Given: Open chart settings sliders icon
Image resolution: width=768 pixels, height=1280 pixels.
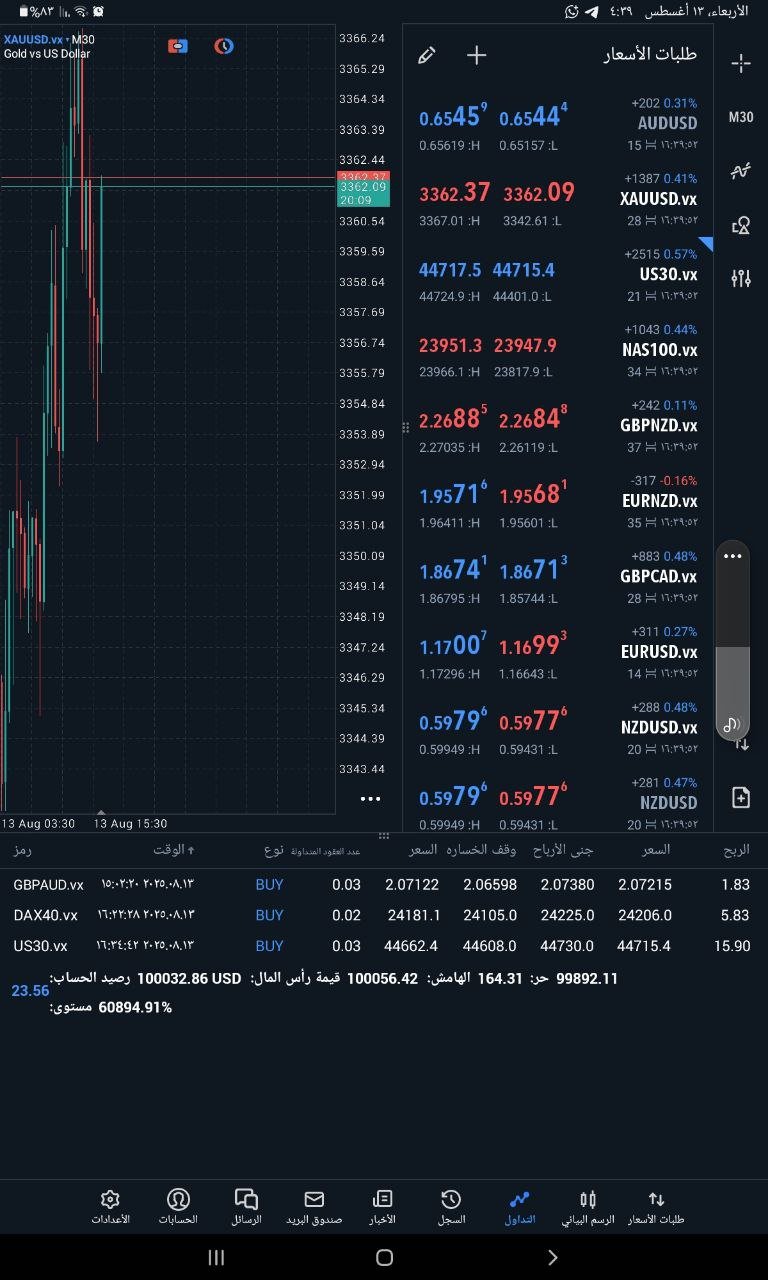Looking at the screenshot, I should click(x=741, y=278).
